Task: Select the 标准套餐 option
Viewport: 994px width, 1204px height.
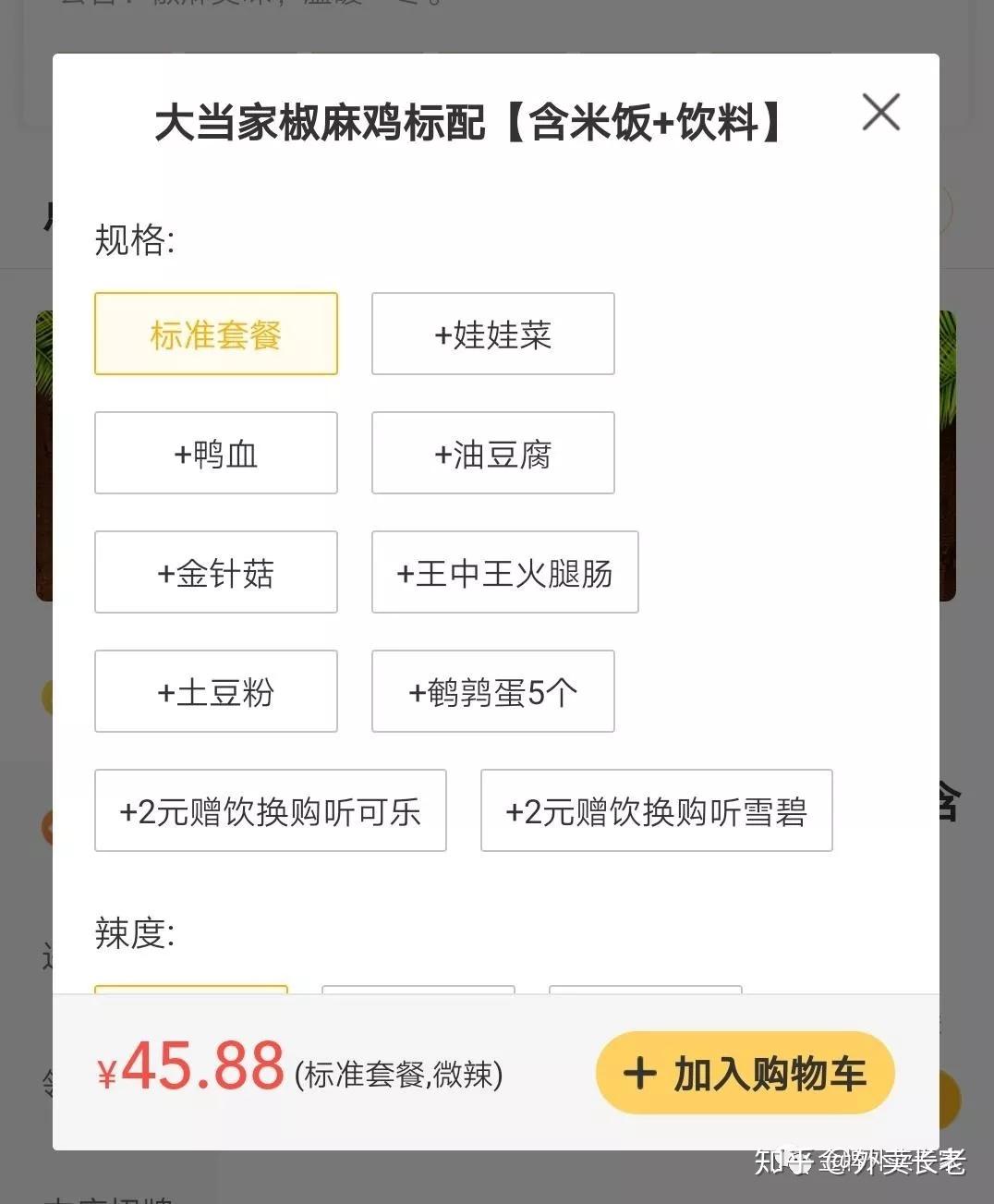Action: [x=215, y=334]
